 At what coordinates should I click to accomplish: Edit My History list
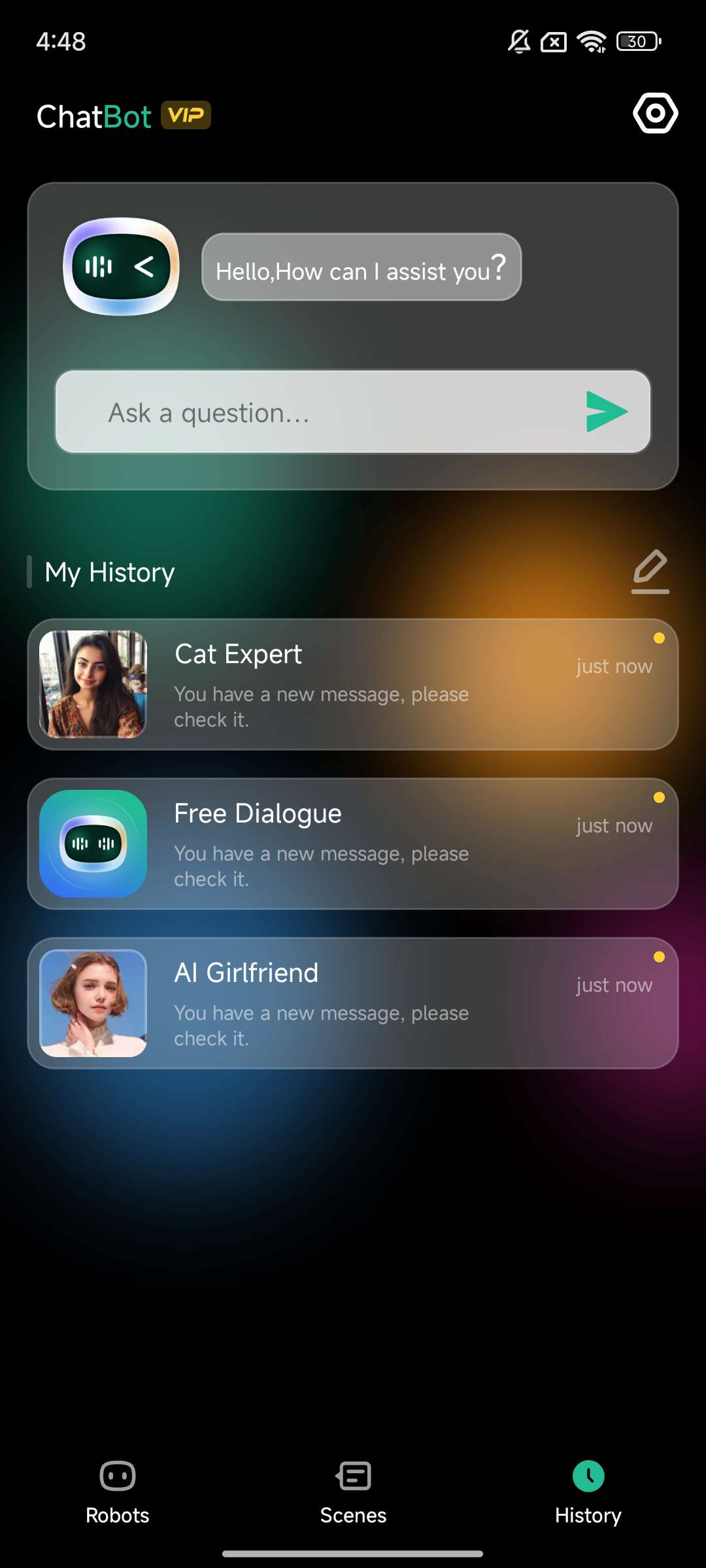650,572
